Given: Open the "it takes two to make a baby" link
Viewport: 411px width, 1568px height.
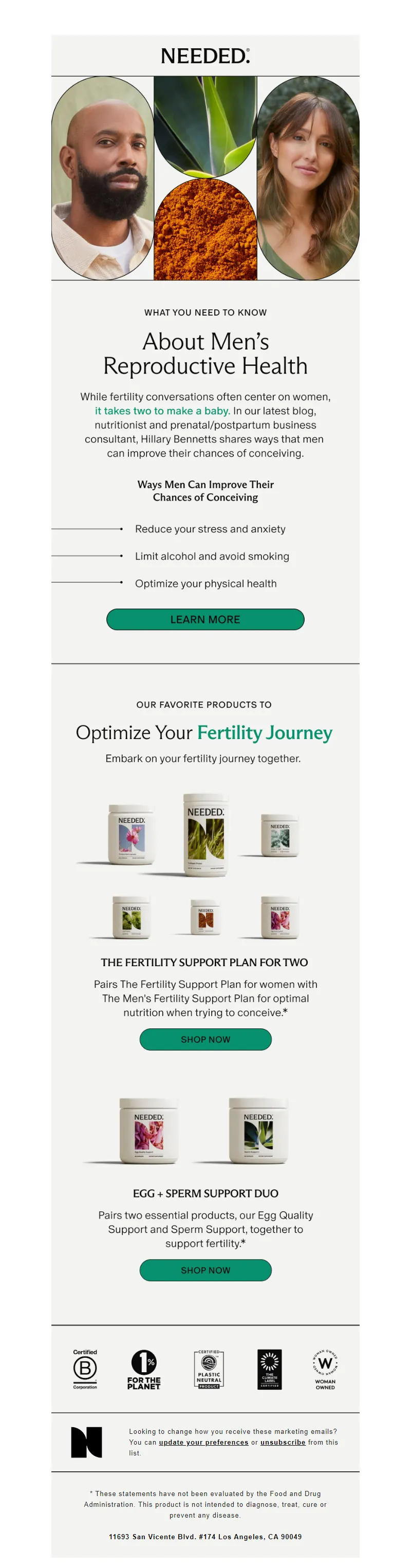Looking at the screenshot, I should click(162, 411).
